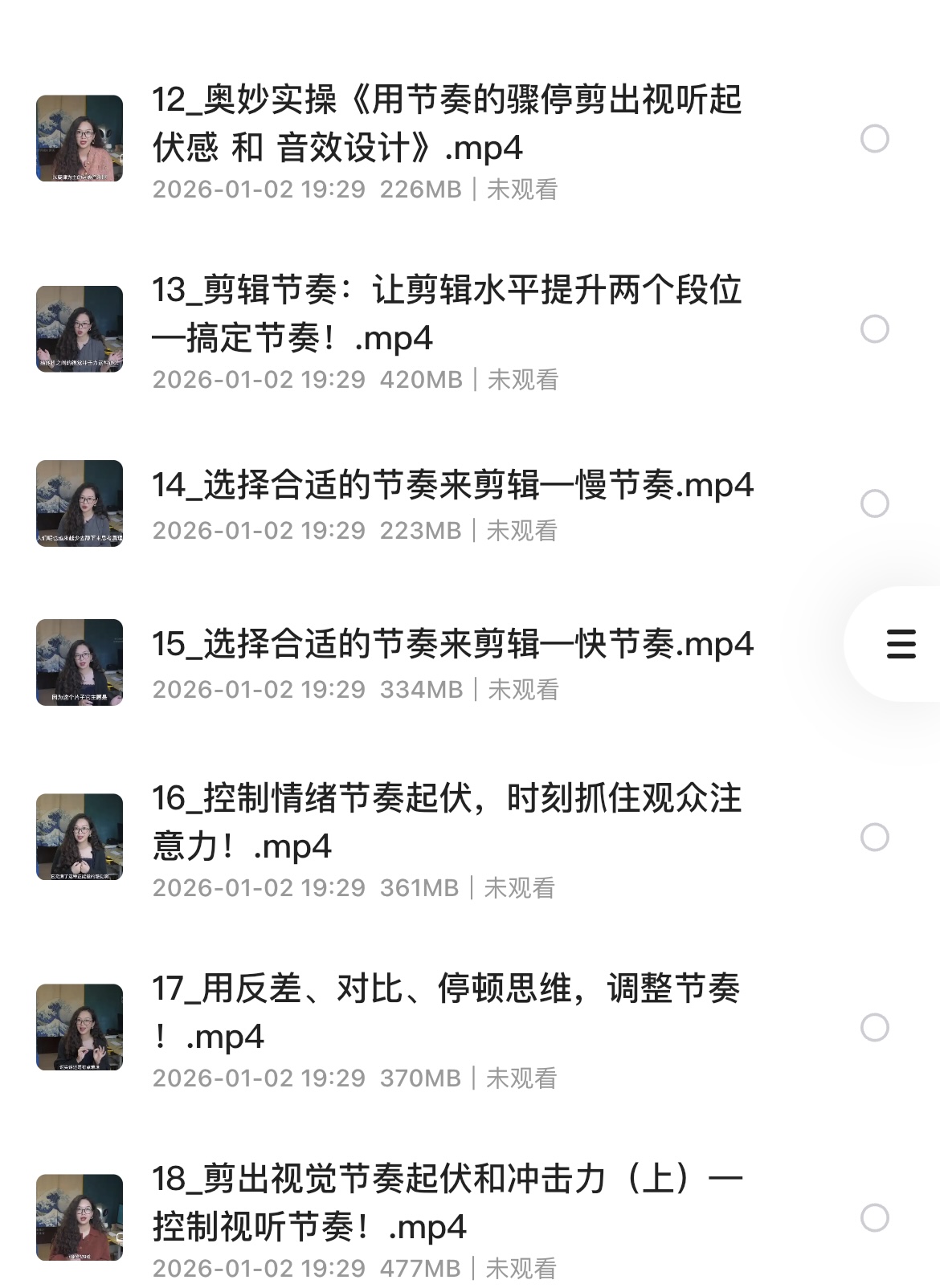Image resolution: width=940 pixels, height=1288 pixels.
Task: Select the checkbox for file 12_奥妙实操
Action: (874, 139)
